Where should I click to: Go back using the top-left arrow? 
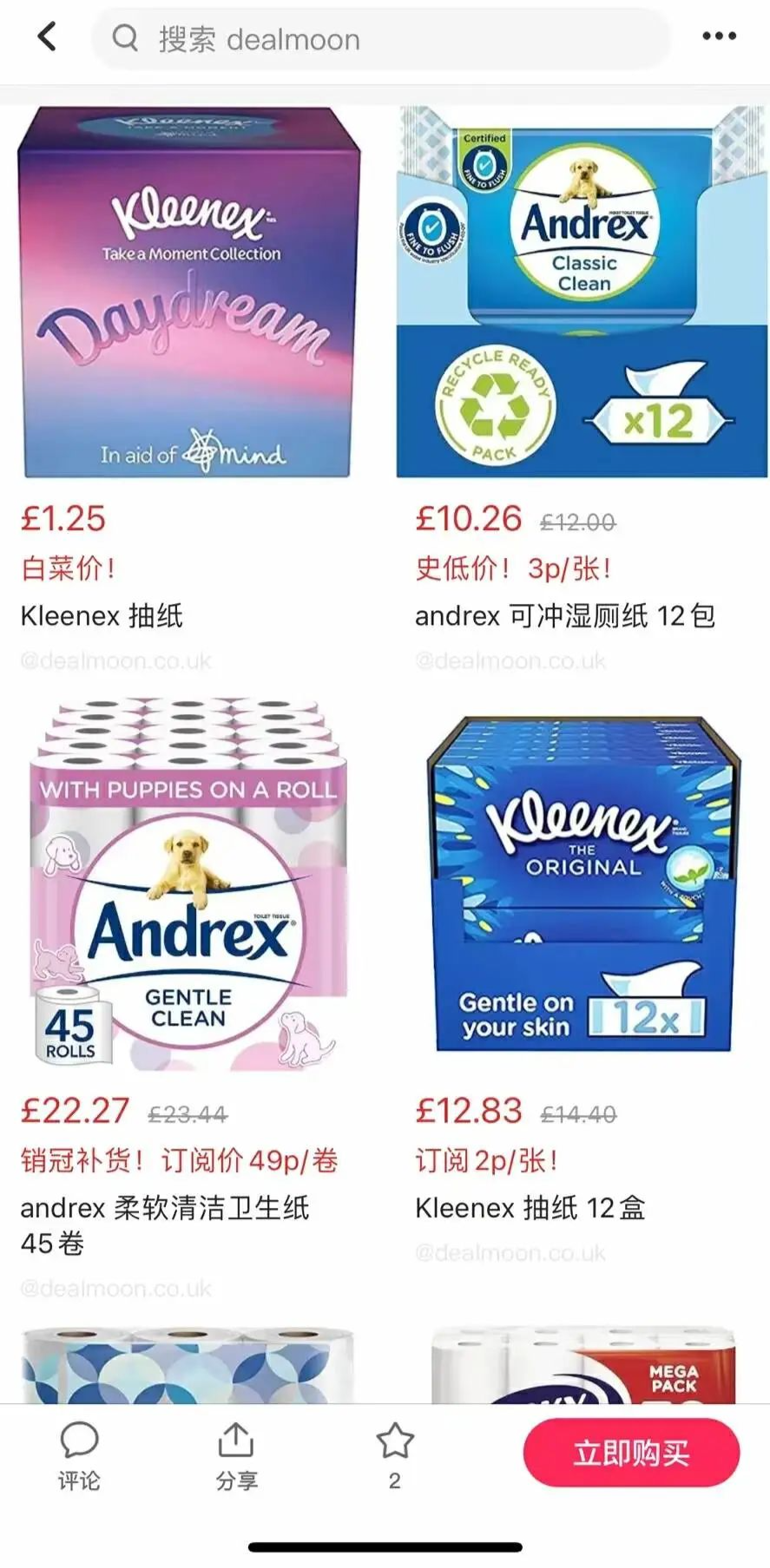pyautogui.click(x=47, y=36)
